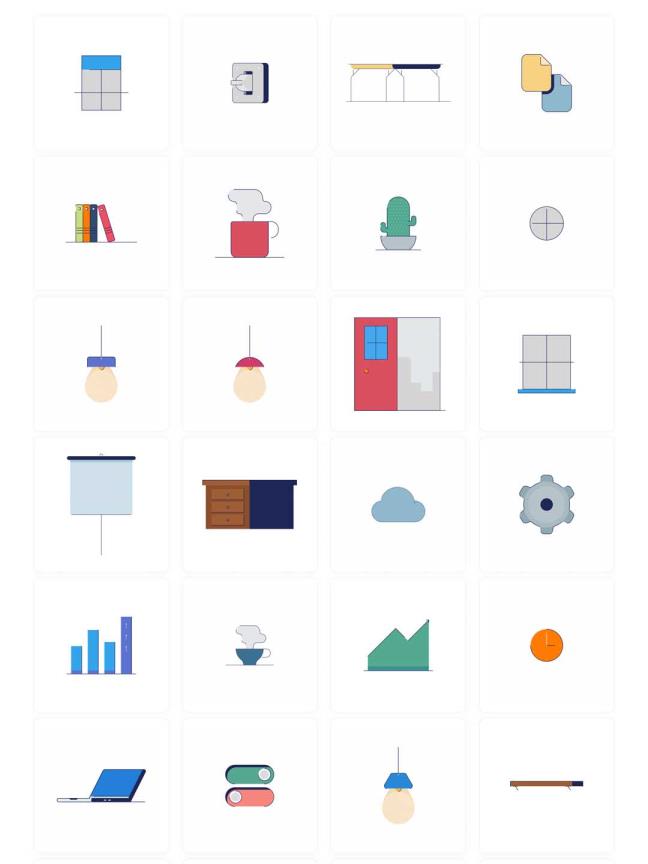
Task: Open the yellow and blue documents tile
Action: 546,83
